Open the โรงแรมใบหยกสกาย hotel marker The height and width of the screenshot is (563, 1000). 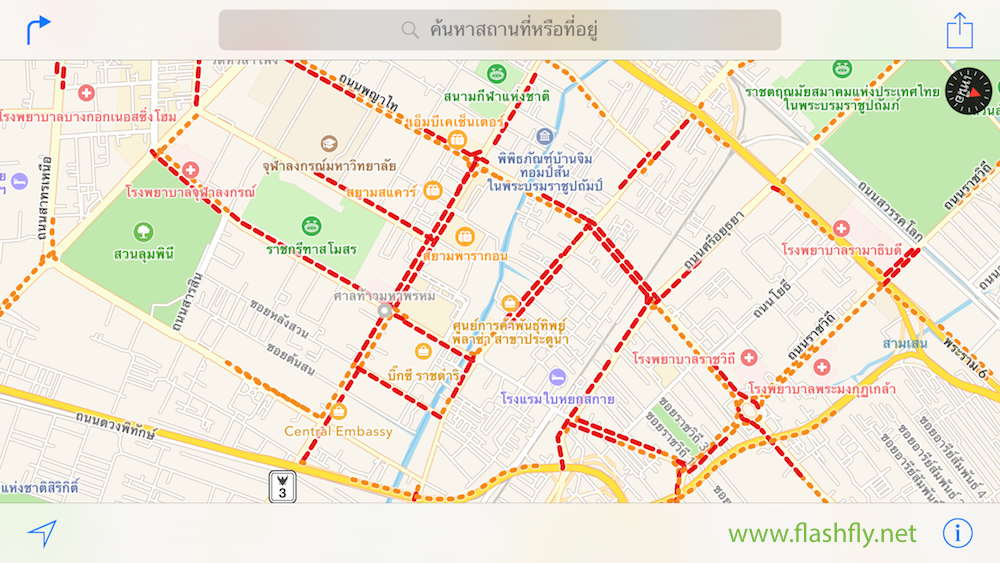[x=558, y=377]
